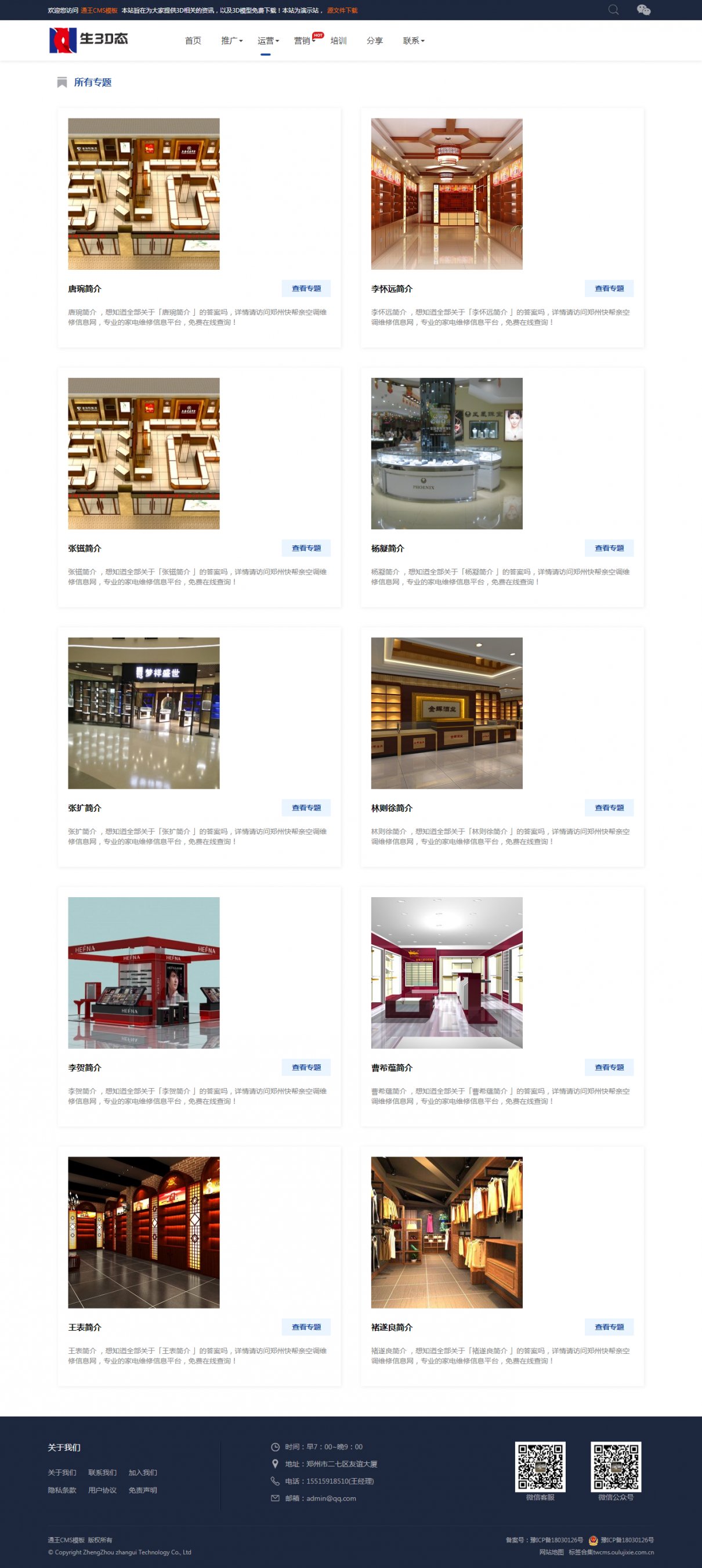702x1568 pixels.
Task: Open the 杨凝简介 store image
Action: (x=447, y=453)
